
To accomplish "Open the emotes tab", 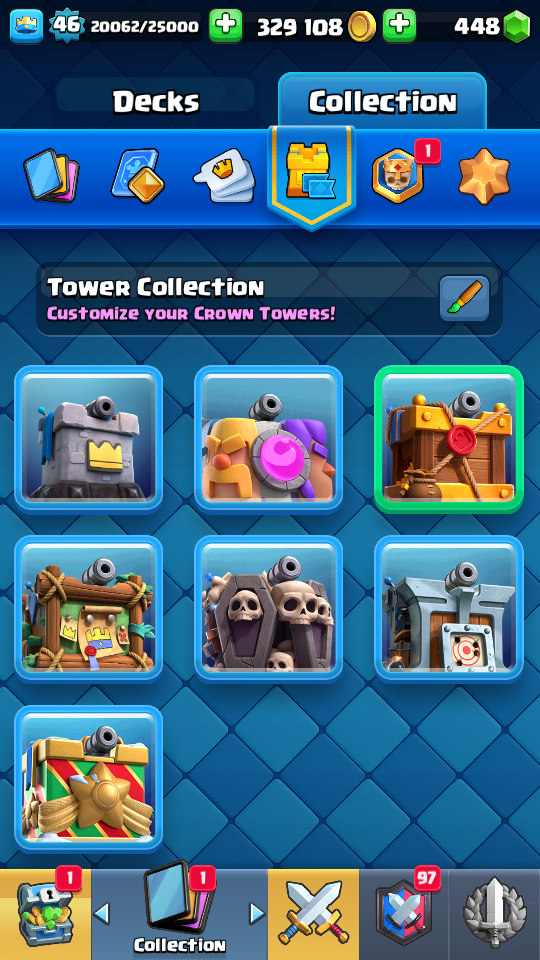I will (224, 176).
